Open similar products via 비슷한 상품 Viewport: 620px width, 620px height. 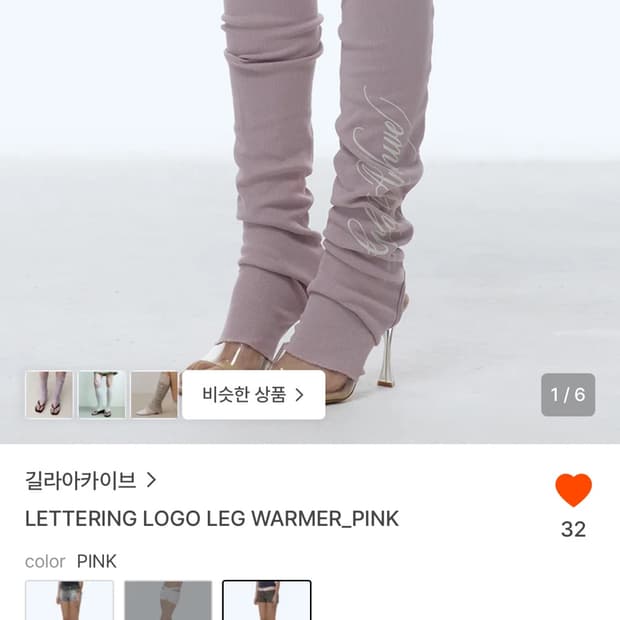[253, 395]
